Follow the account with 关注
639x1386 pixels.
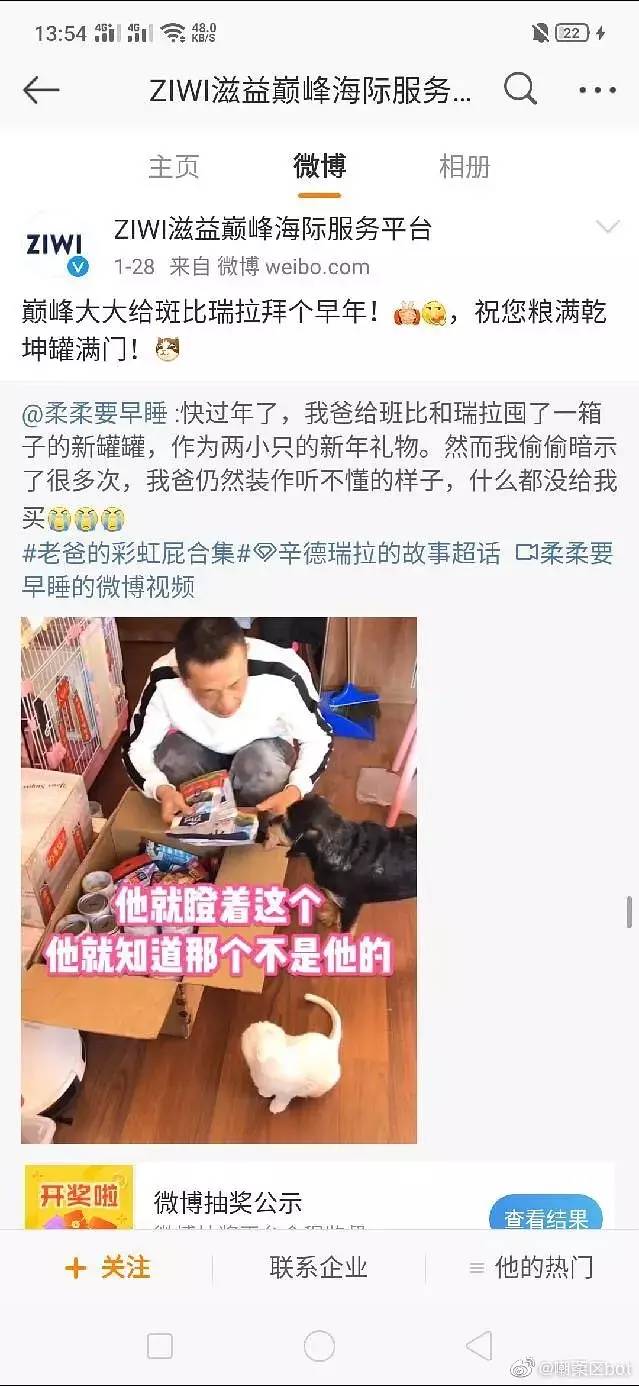[x=107, y=1268]
